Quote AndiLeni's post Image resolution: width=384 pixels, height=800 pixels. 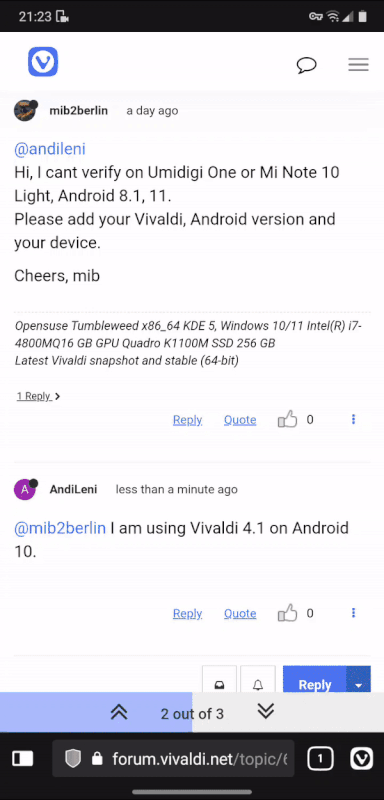pos(240,613)
